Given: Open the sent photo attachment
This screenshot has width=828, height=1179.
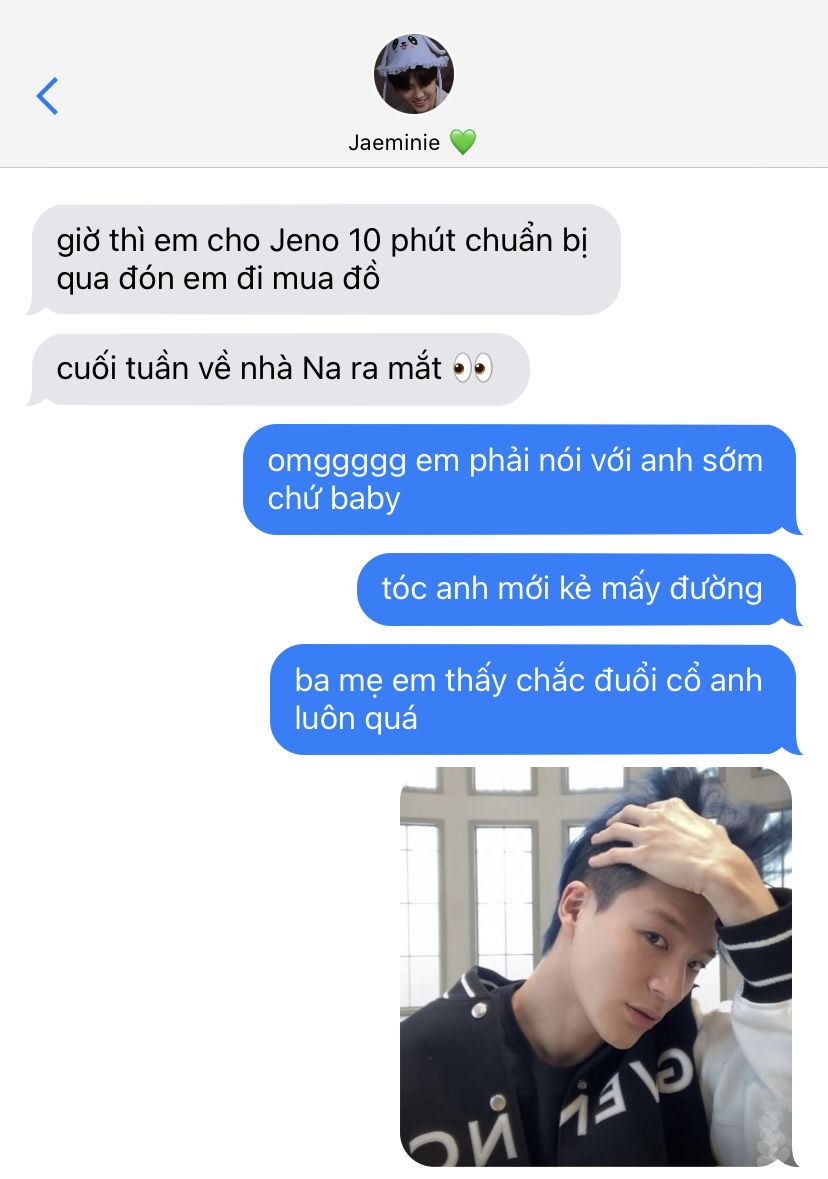Looking at the screenshot, I should pyautogui.click(x=596, y=965).
